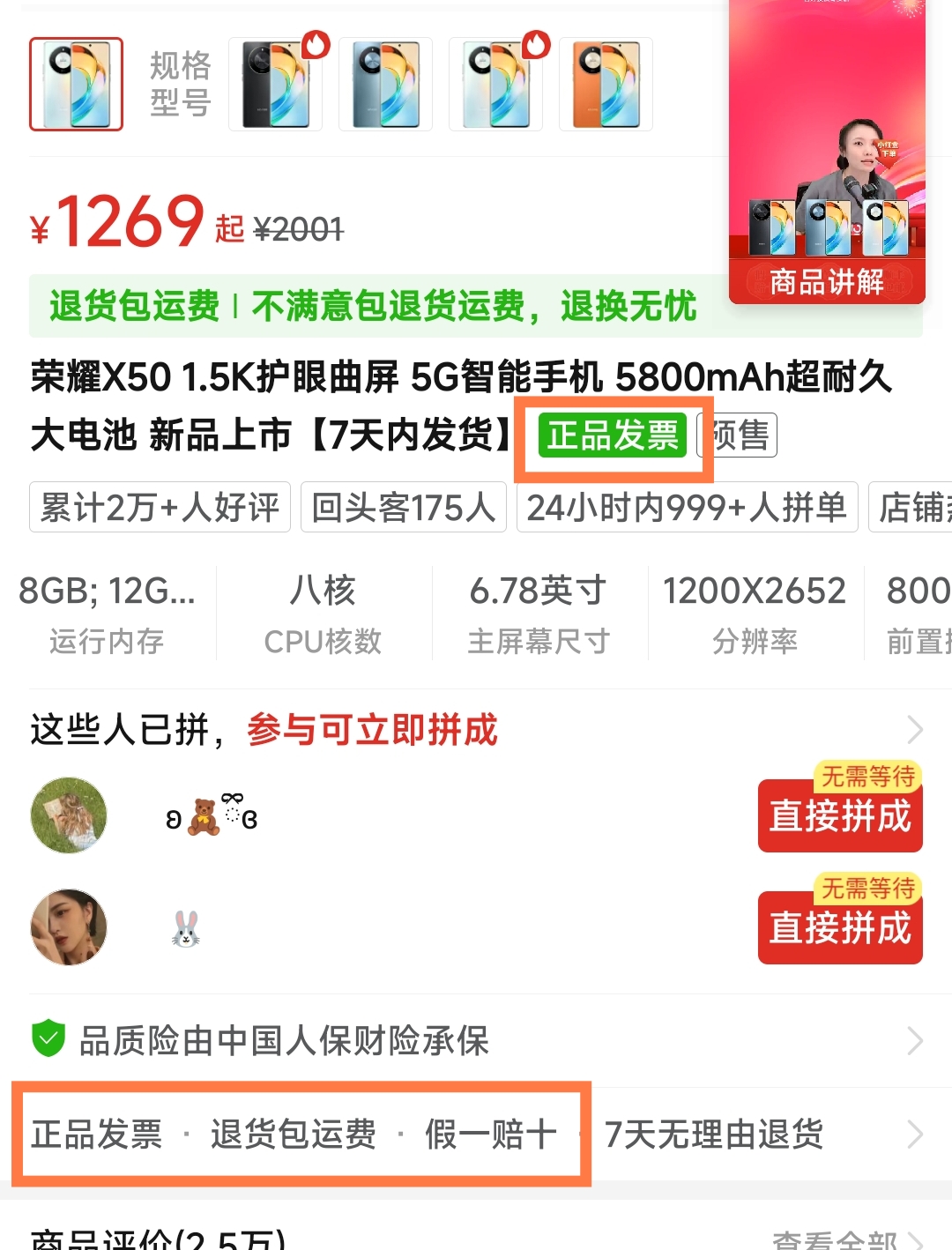The width and height of the screenshot is (952, 1250).
Task: Click the 正品发票 badge beside the title
Action: pos(614,434)
